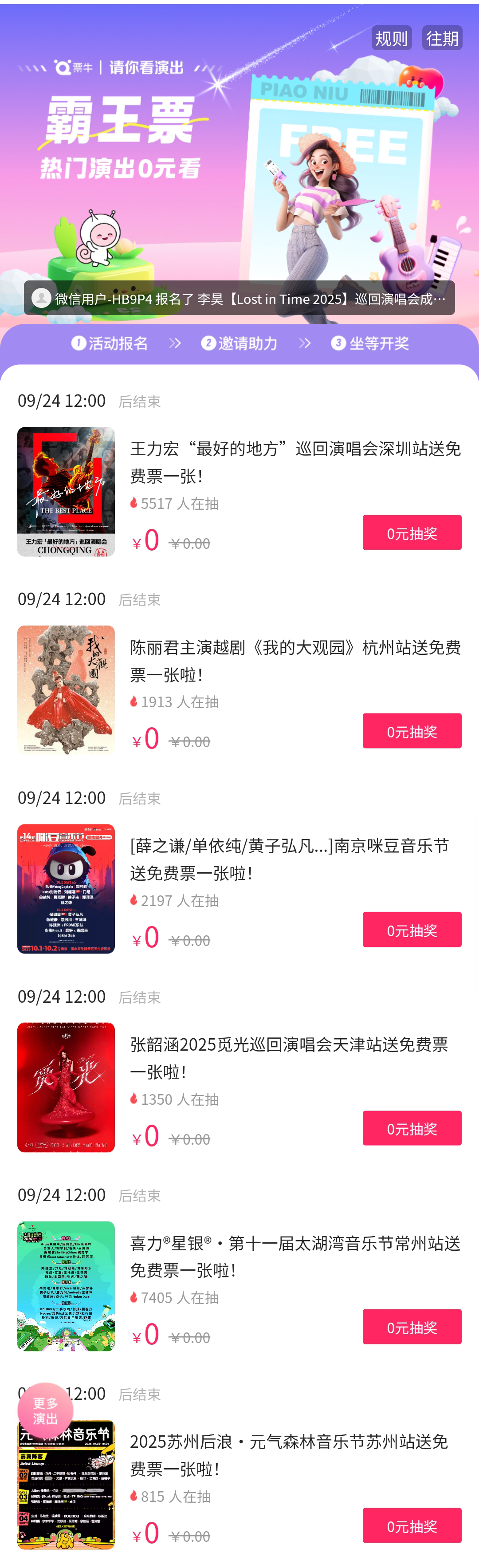Tap 0元抽奖 for 南京咪豆音乐节

[x=412, y=930]
